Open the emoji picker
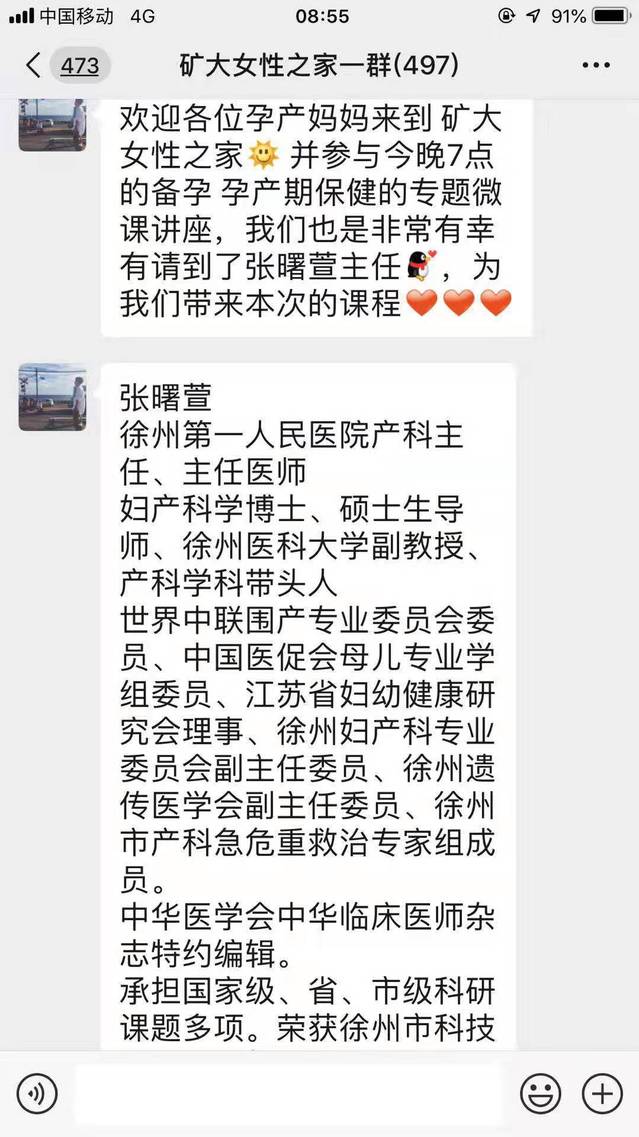The height and width of the screenshot is (1137, 639). [x=540, y=1093]
